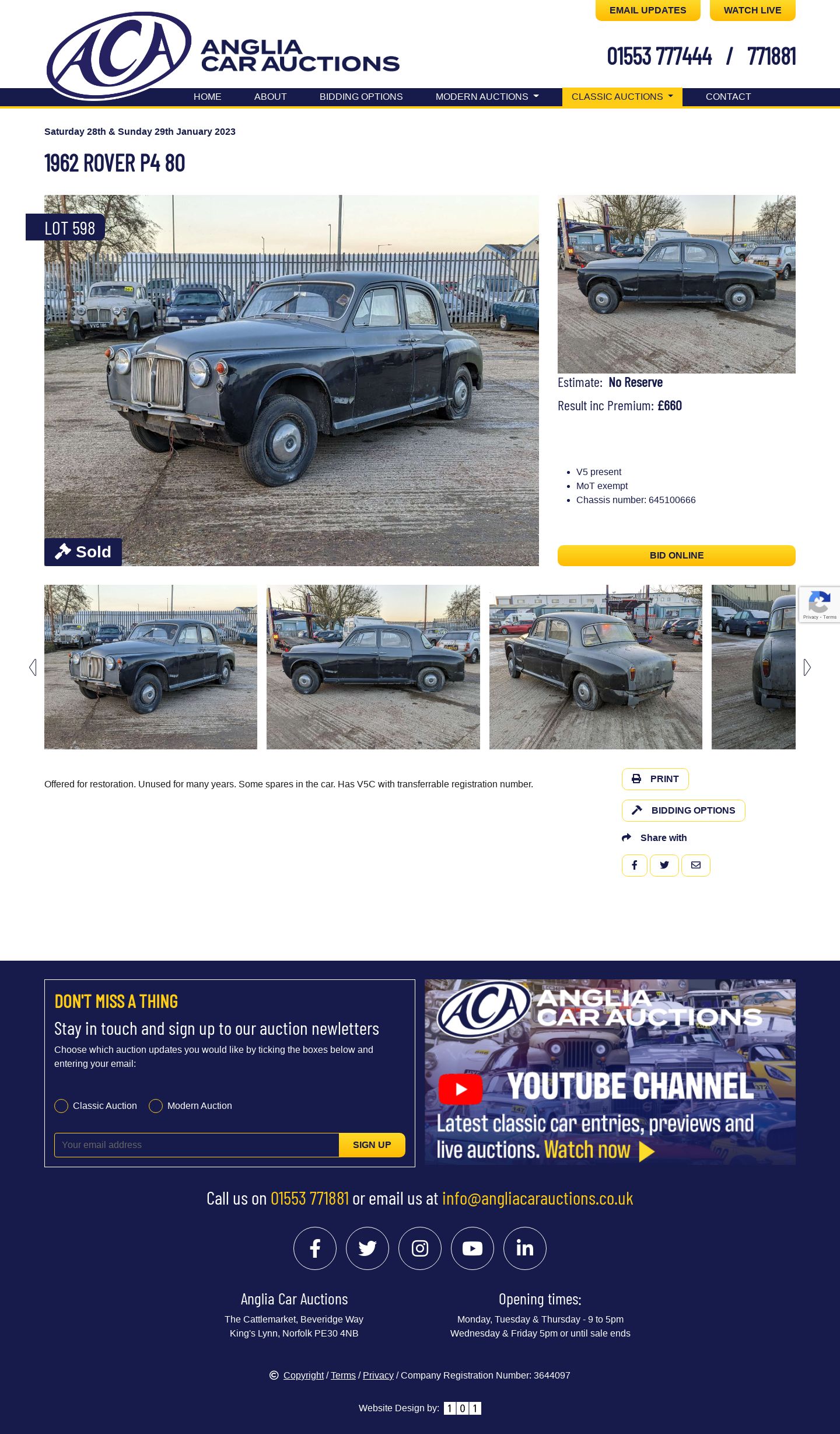840x1434 pixels.
Task: Tick the Classic Auction option
Action: point(61,1106)
